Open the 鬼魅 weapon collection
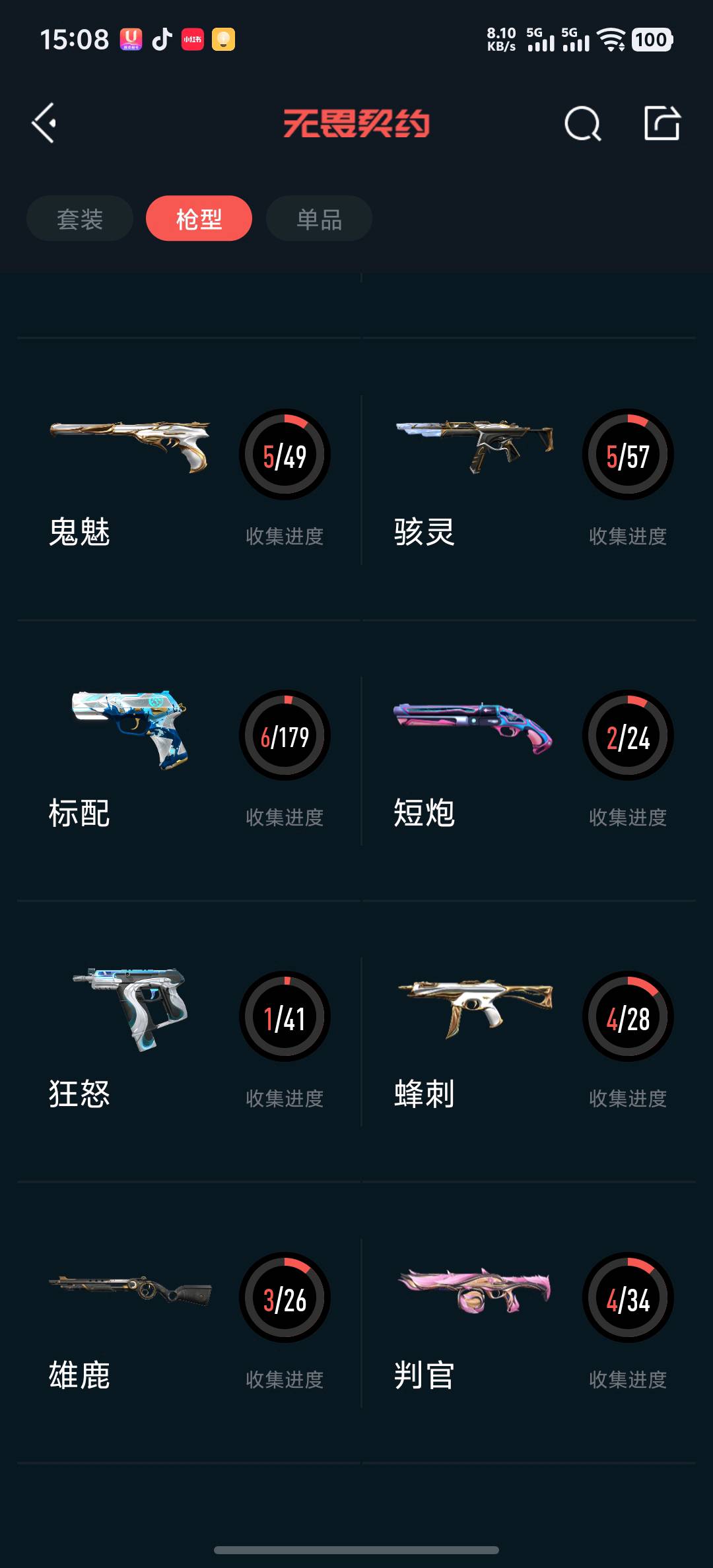 click(189, 480)
